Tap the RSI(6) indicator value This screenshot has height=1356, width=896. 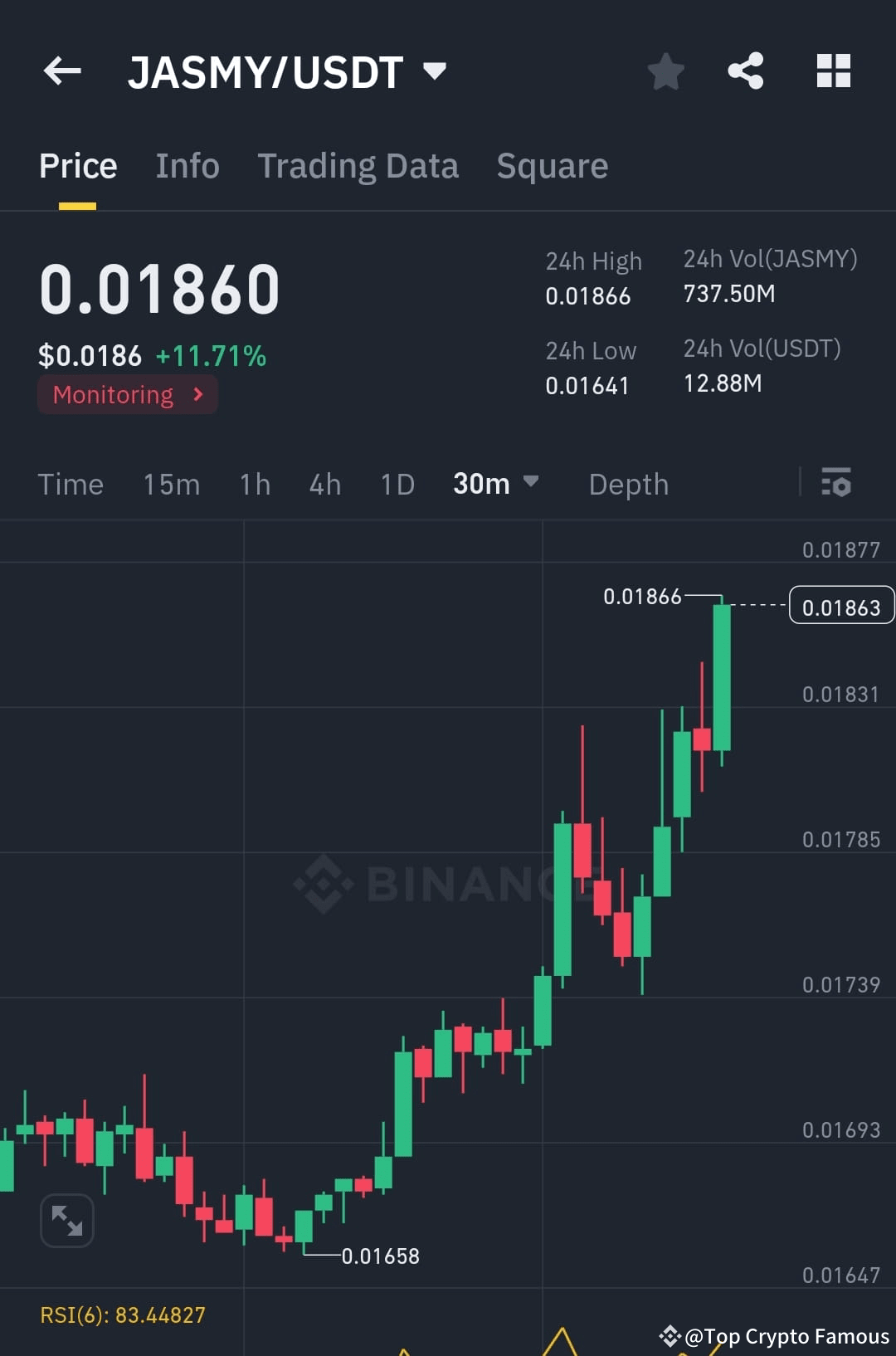[122, 1314]
